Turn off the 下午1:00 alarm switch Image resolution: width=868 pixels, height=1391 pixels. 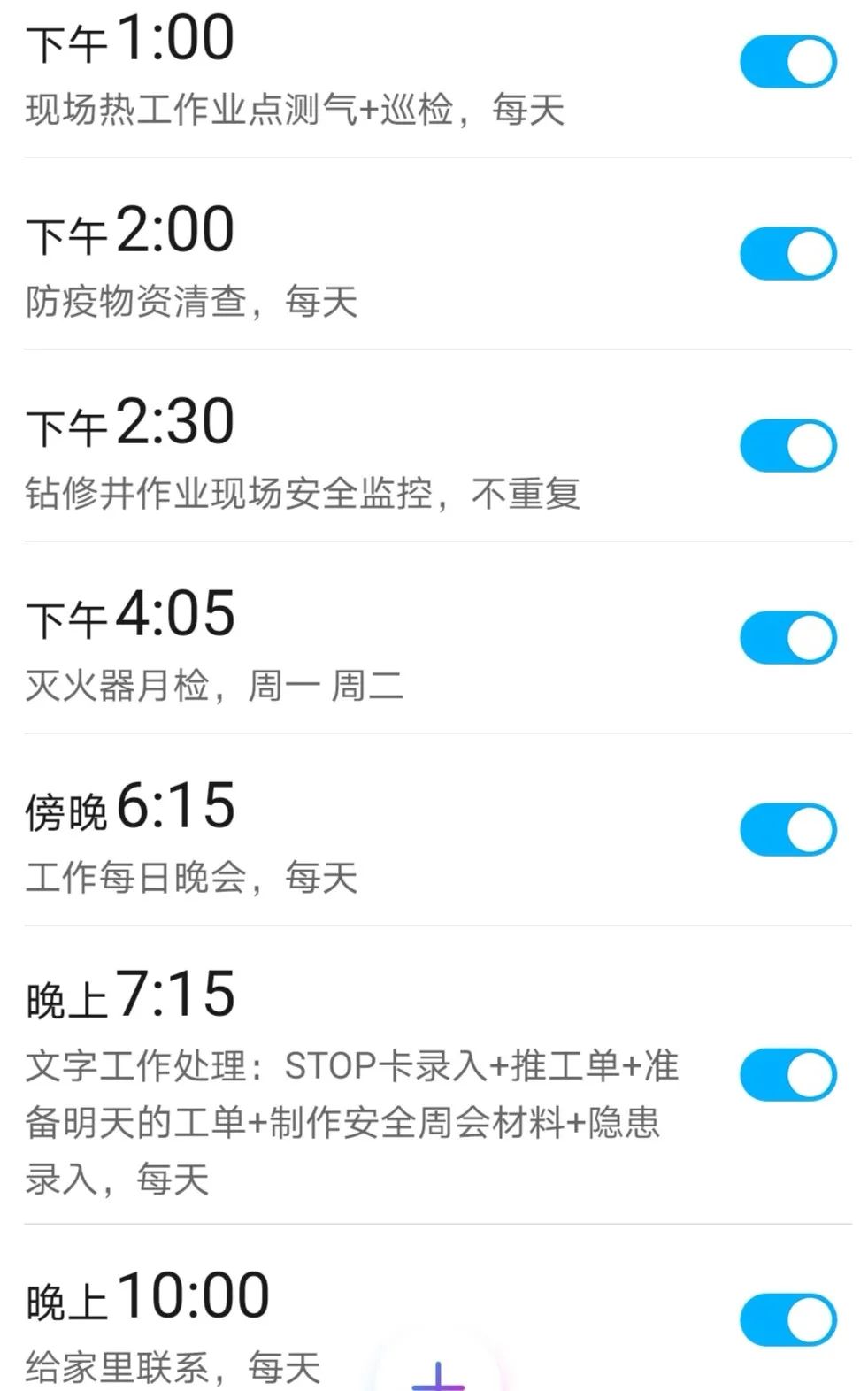click(x=787, y=62)
